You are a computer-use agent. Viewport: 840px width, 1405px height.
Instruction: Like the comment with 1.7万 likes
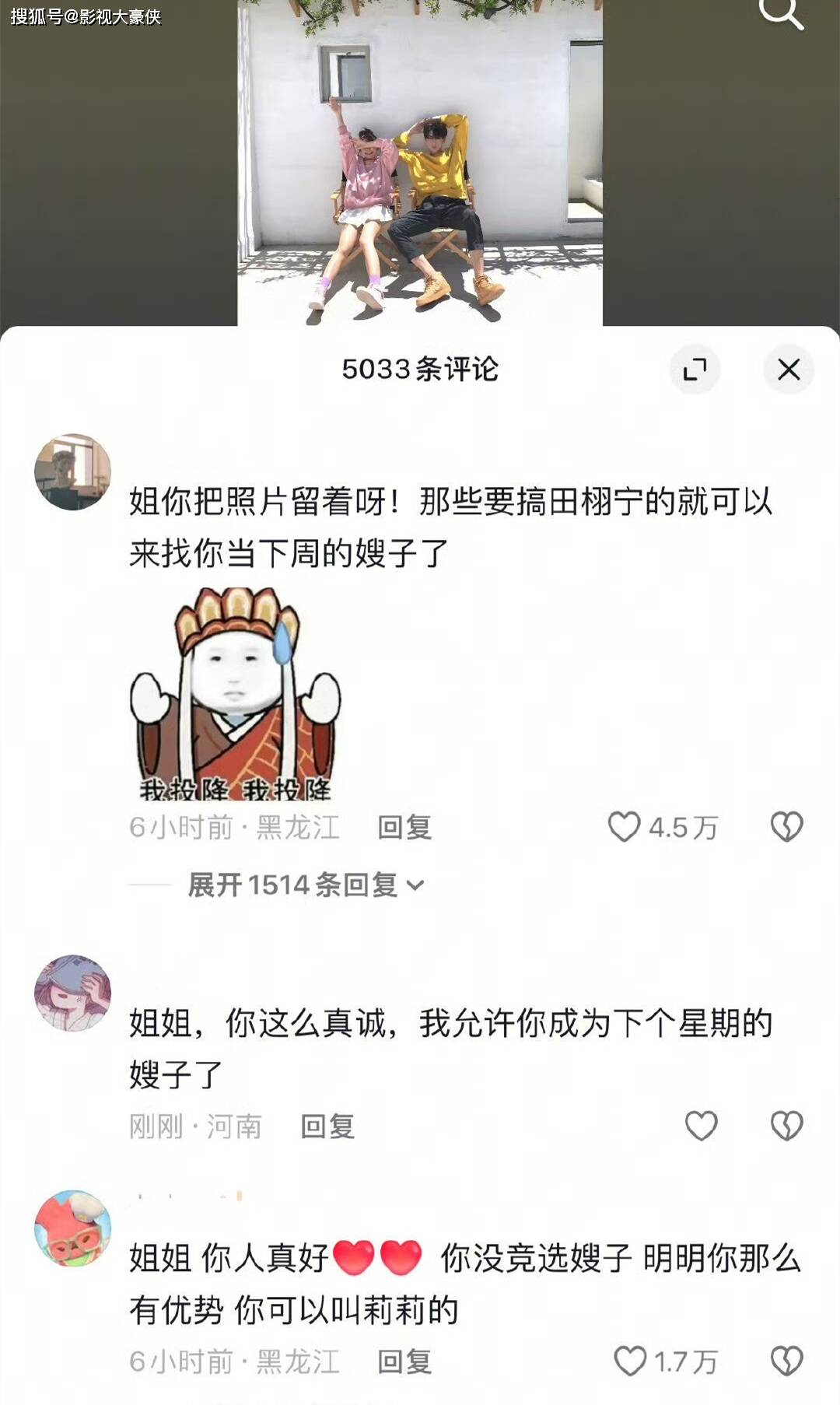point(630,1361)
